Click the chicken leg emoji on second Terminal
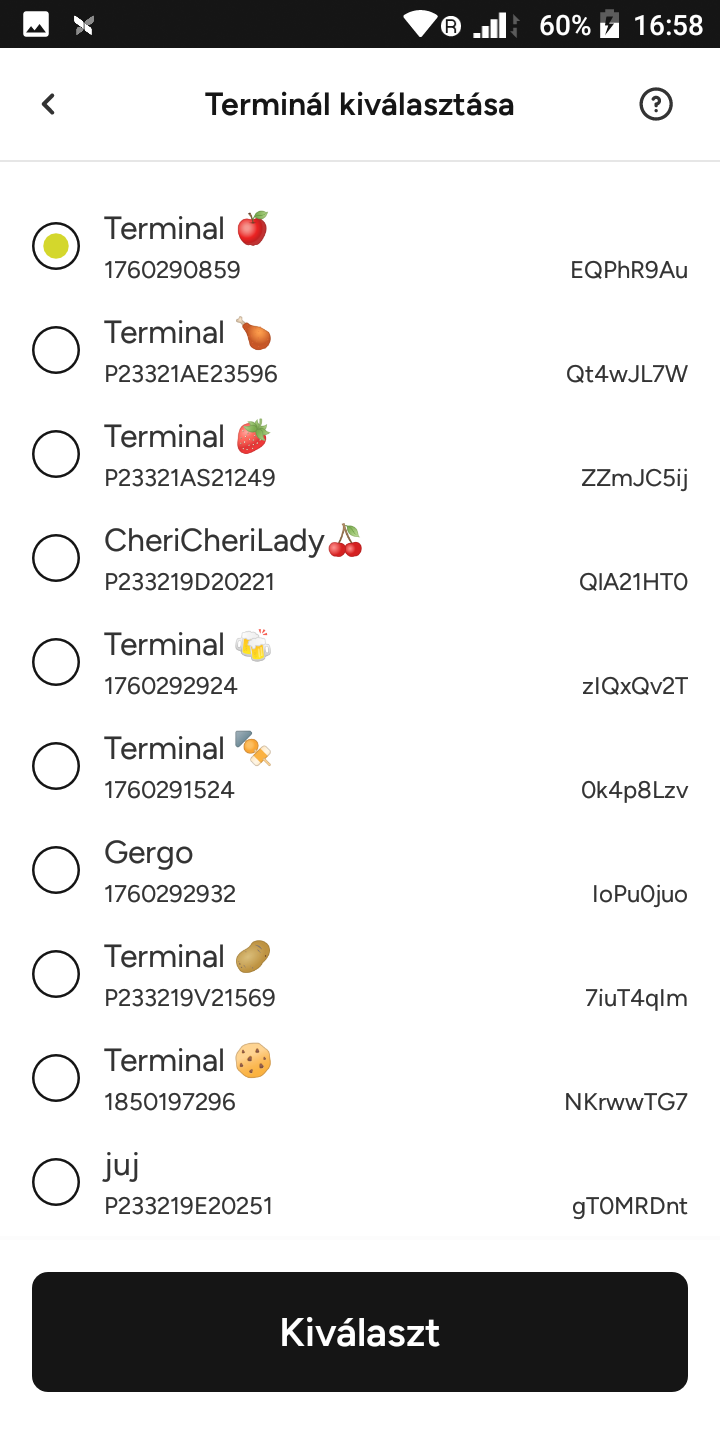 [x=252, y=331]
